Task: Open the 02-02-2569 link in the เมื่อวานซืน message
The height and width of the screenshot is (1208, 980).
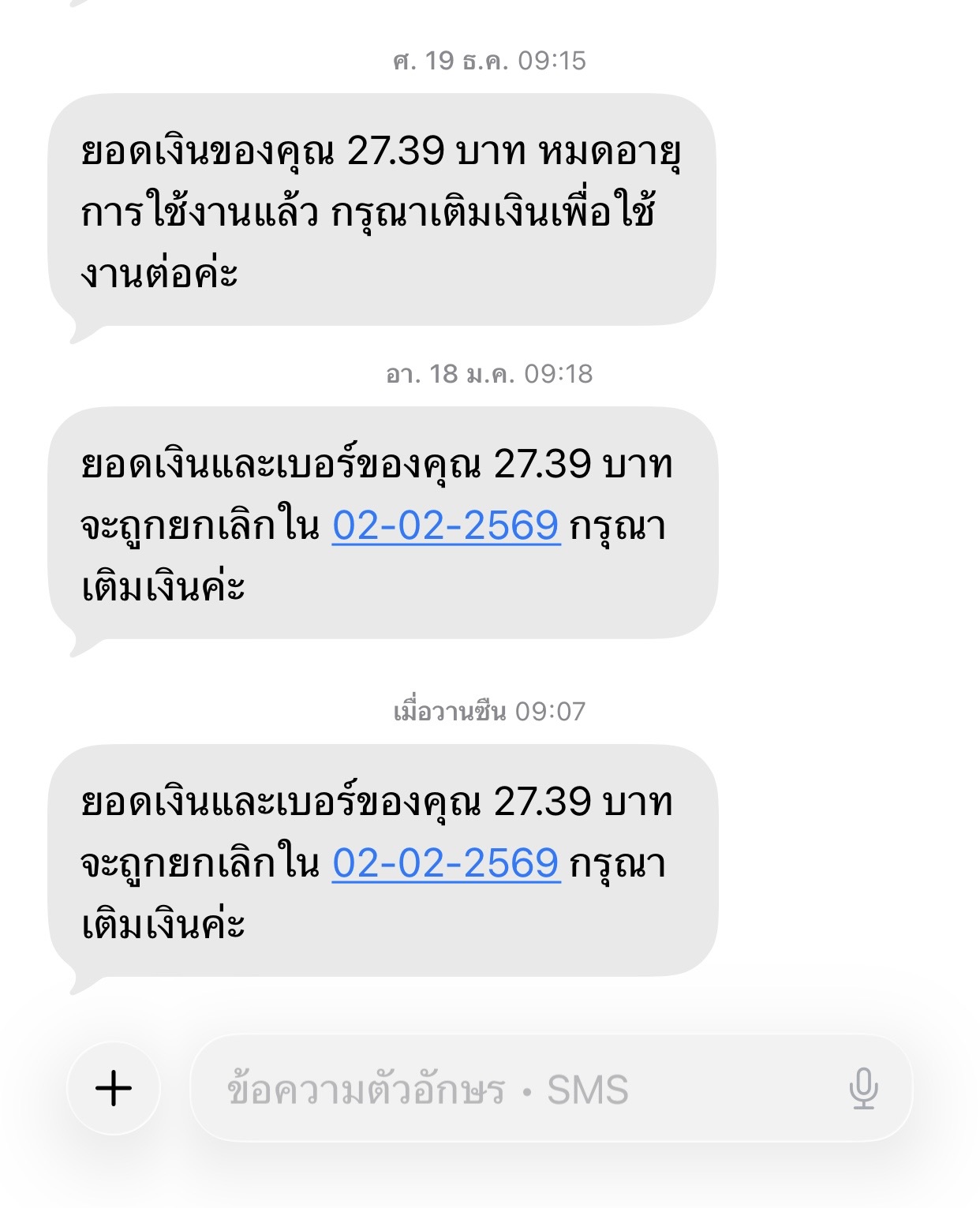Action: tap(446, 863)
